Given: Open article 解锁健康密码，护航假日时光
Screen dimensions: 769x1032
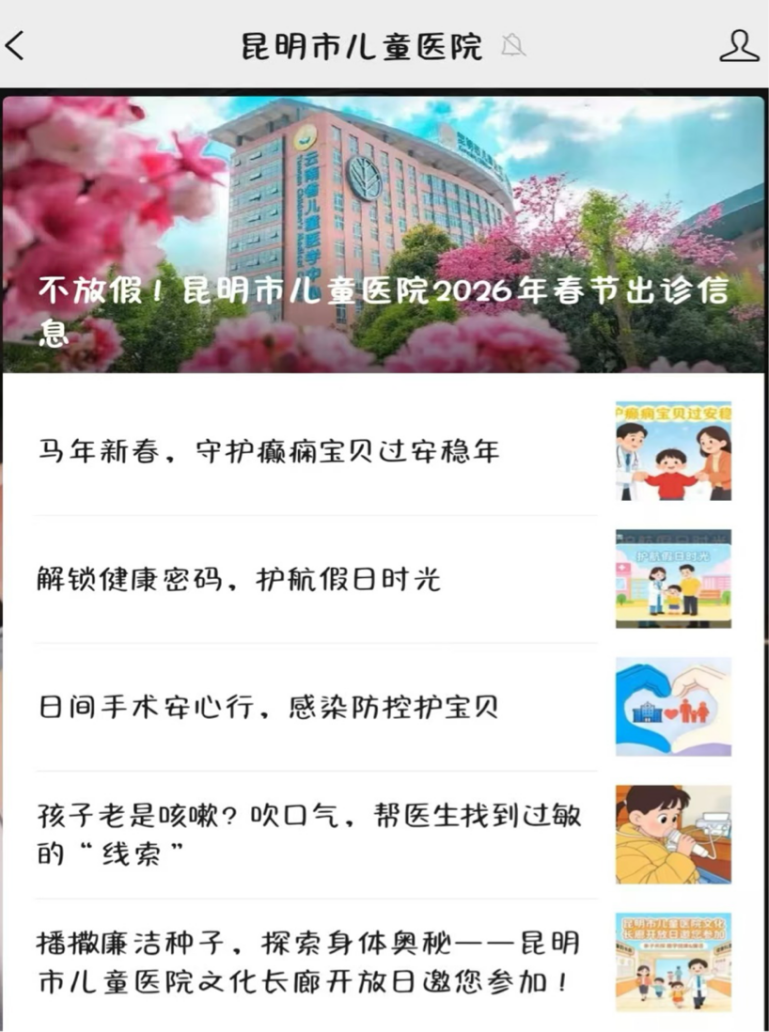Looking at the screenshot, I should [240, 580].
